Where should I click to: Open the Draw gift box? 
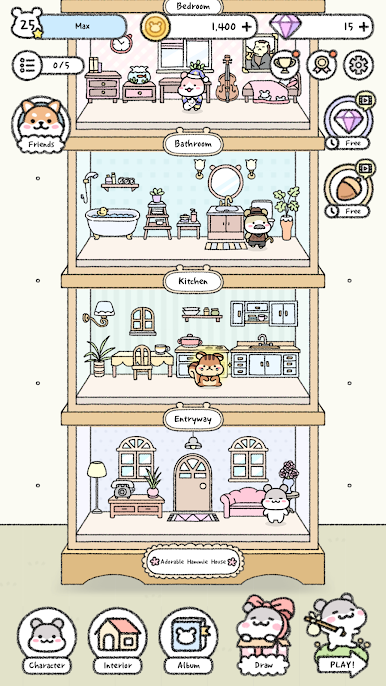coord(264,634)
